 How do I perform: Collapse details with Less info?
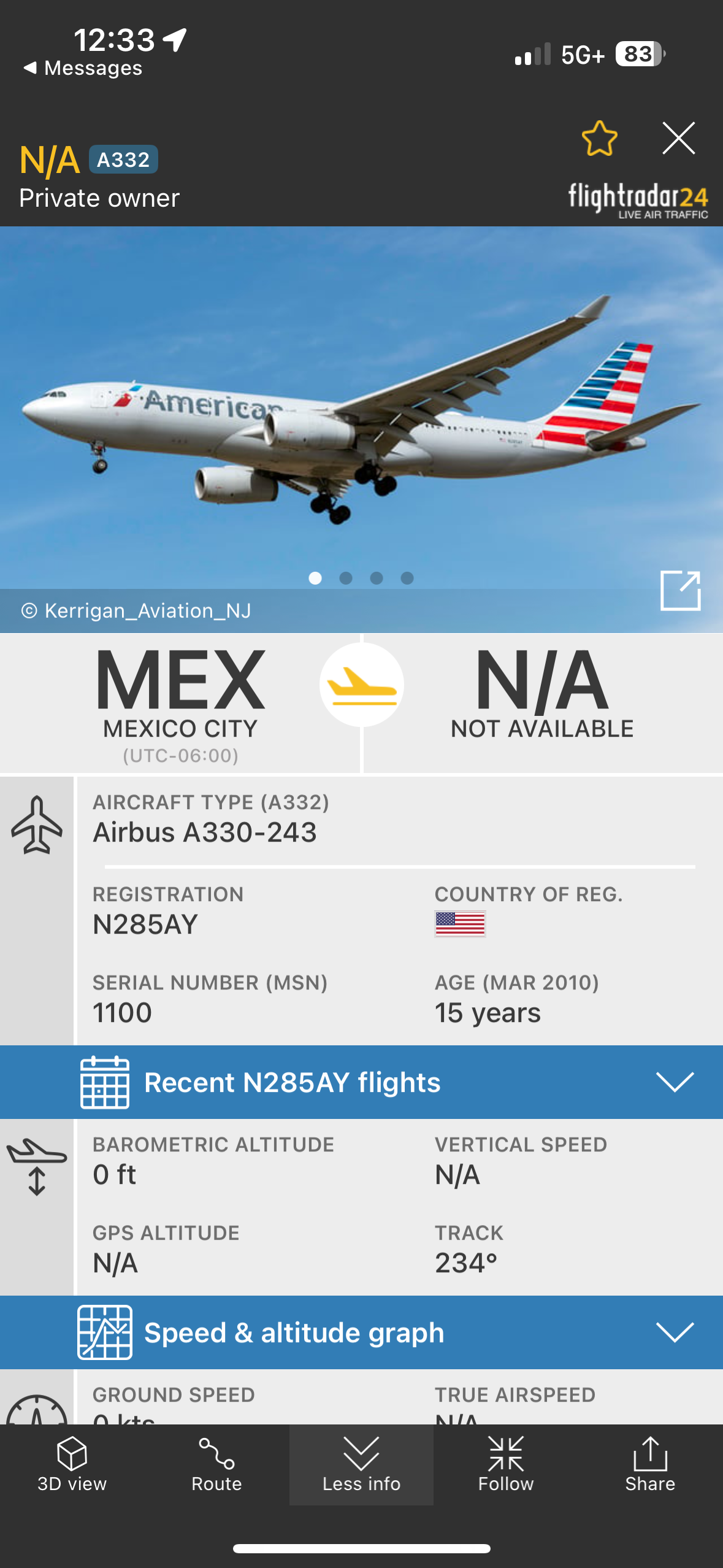[x=361, y=1465]
